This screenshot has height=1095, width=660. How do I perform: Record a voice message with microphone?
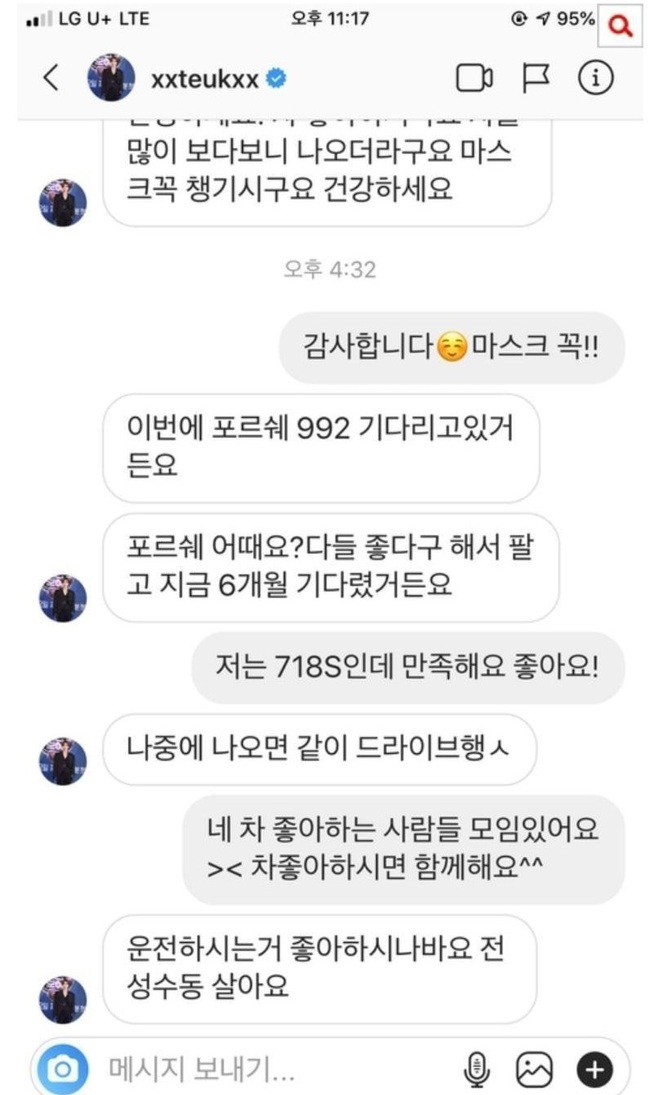tap(476, 1069)
